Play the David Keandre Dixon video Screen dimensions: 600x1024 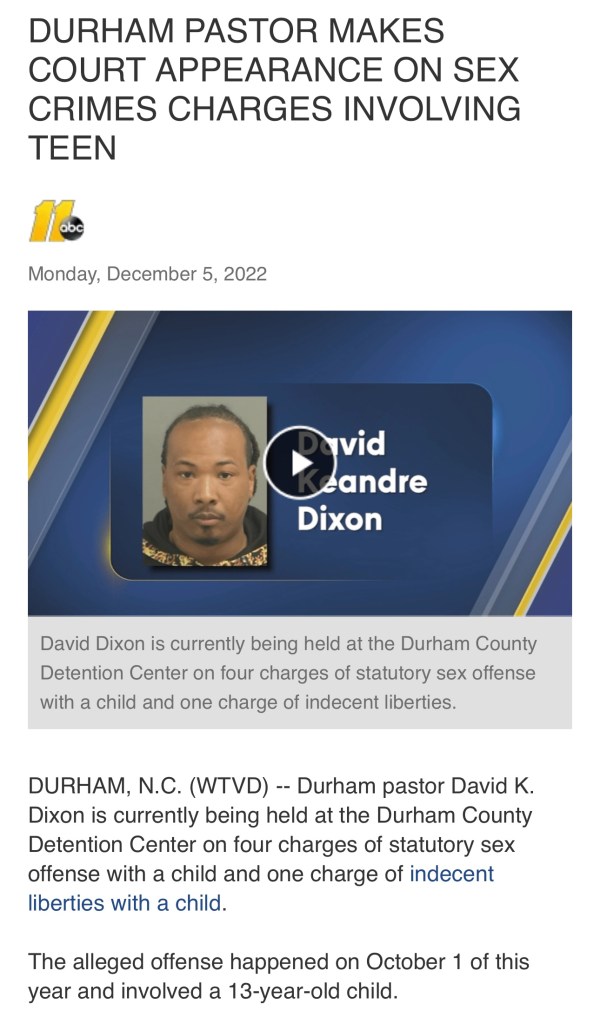(x=300, y=462)
